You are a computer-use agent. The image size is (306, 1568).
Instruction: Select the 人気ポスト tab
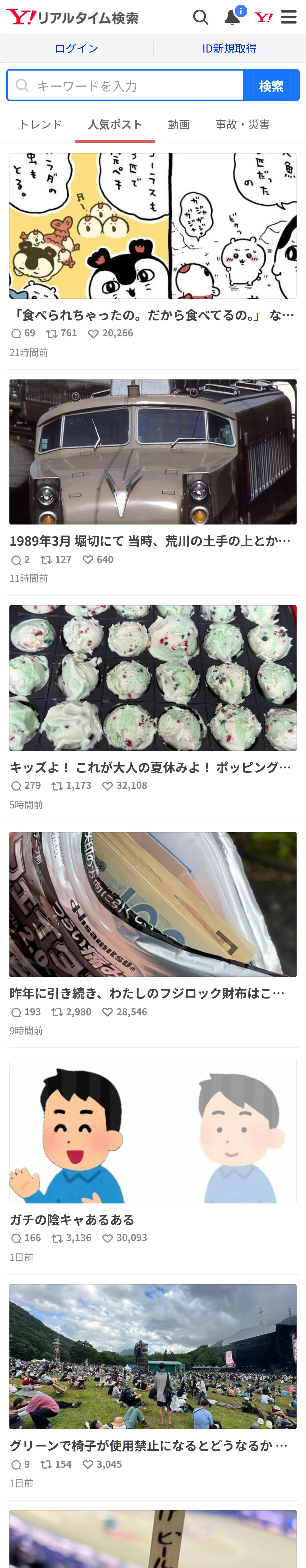115,124
